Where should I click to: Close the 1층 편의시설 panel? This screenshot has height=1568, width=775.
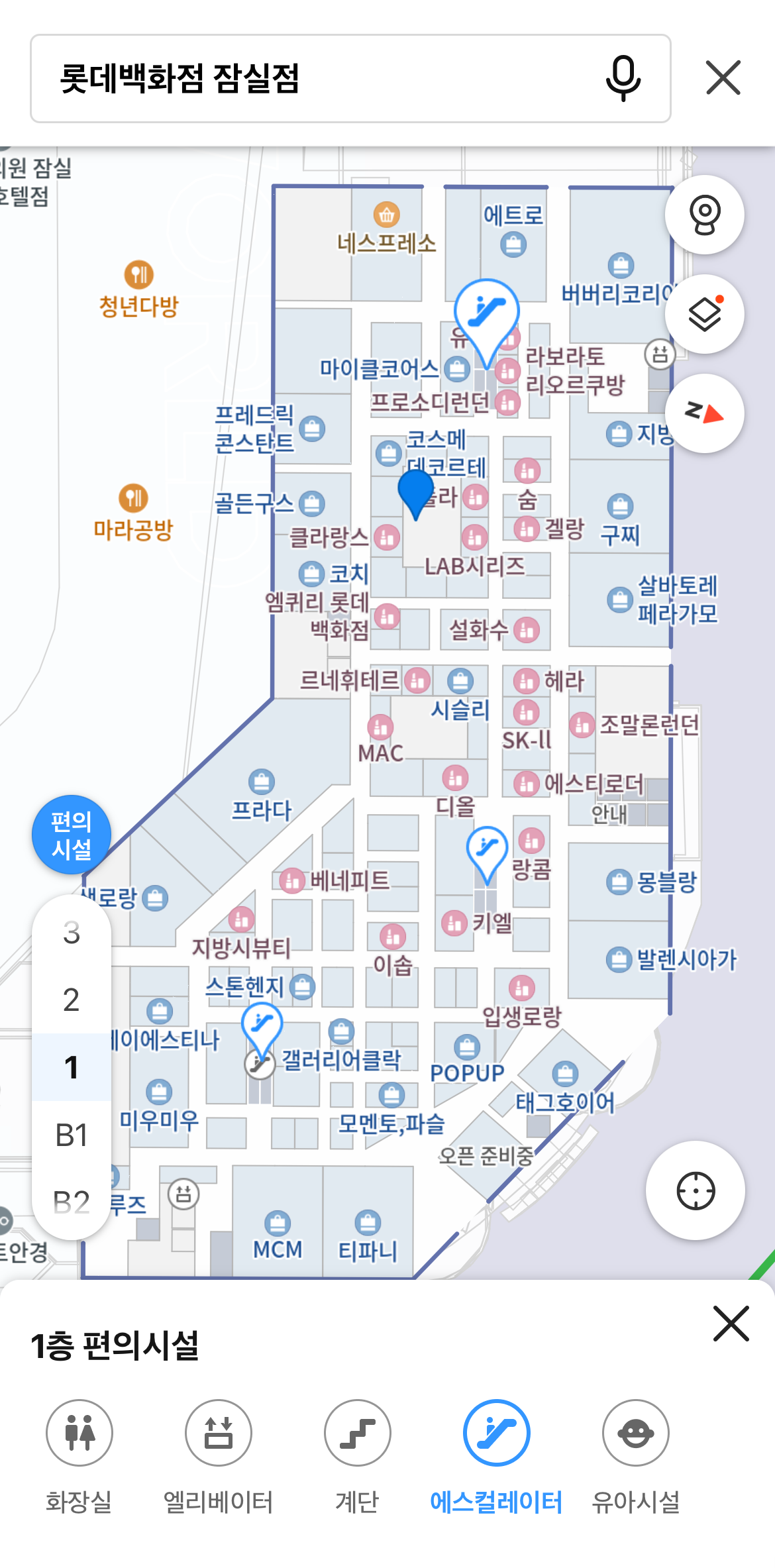tap(731, 1324)
